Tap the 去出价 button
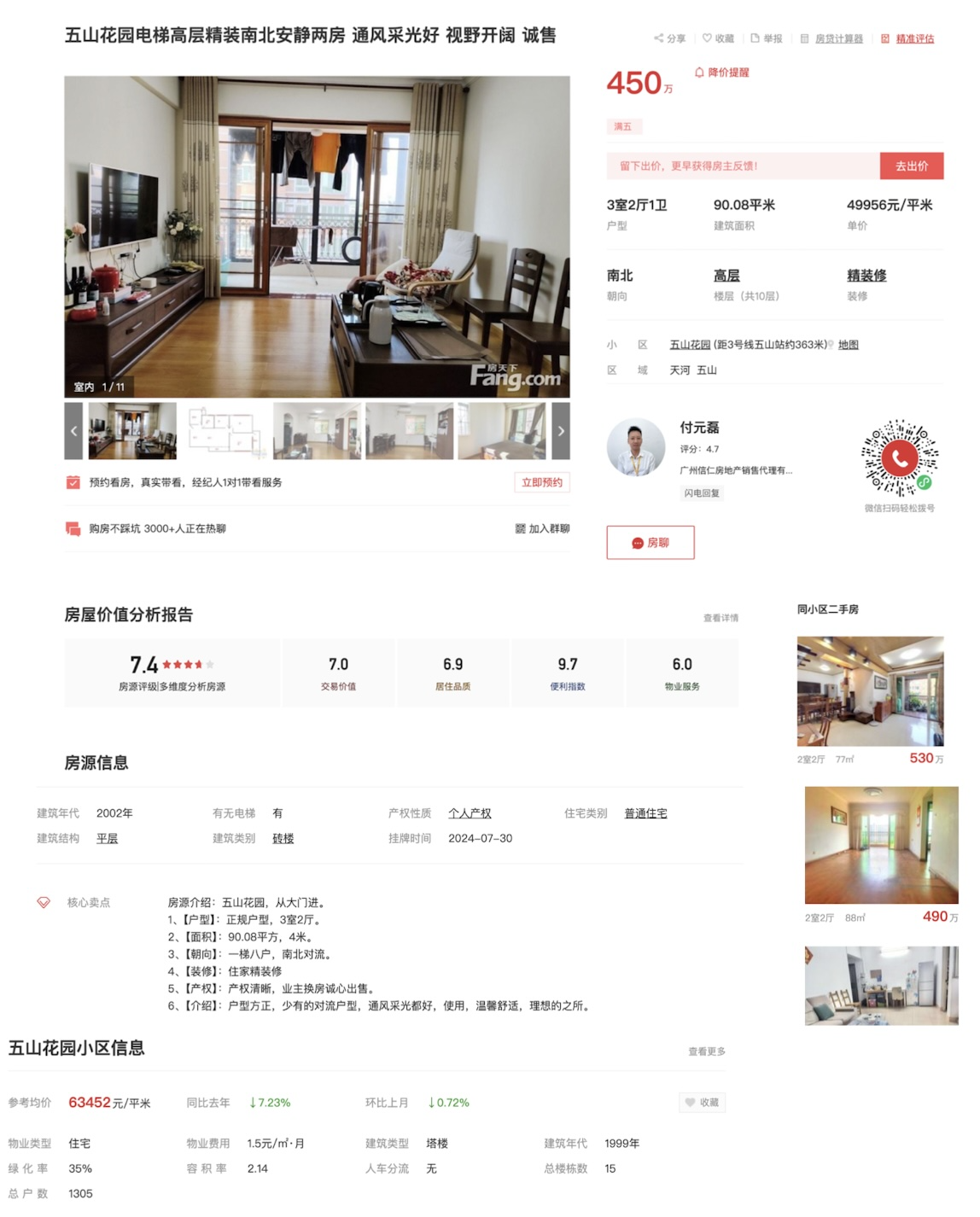Viewport: 980px width, 1217px height. [x=911, y=166]
